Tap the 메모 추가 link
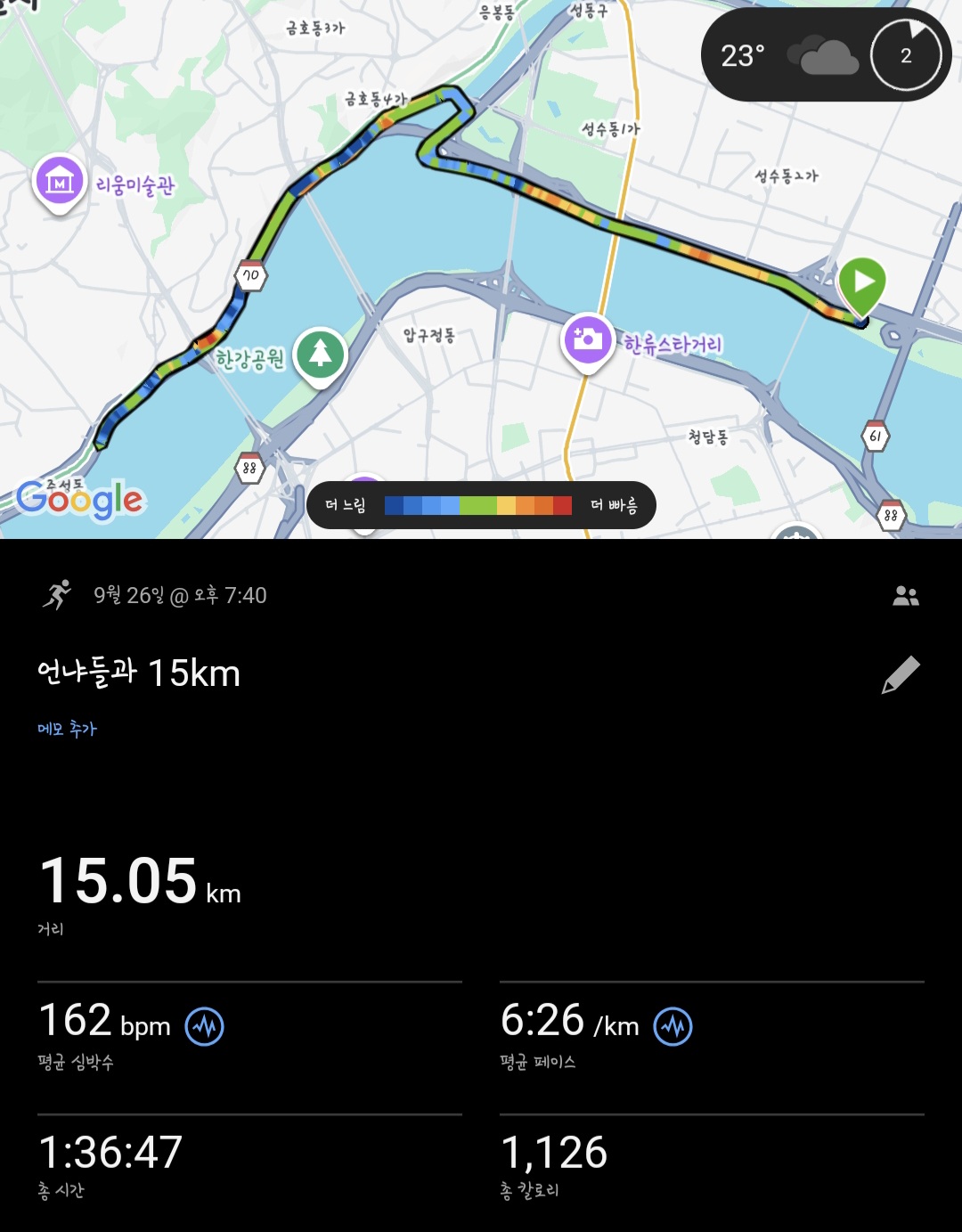Viewport: 962px width, 1232px height. (x=67, y=729)
